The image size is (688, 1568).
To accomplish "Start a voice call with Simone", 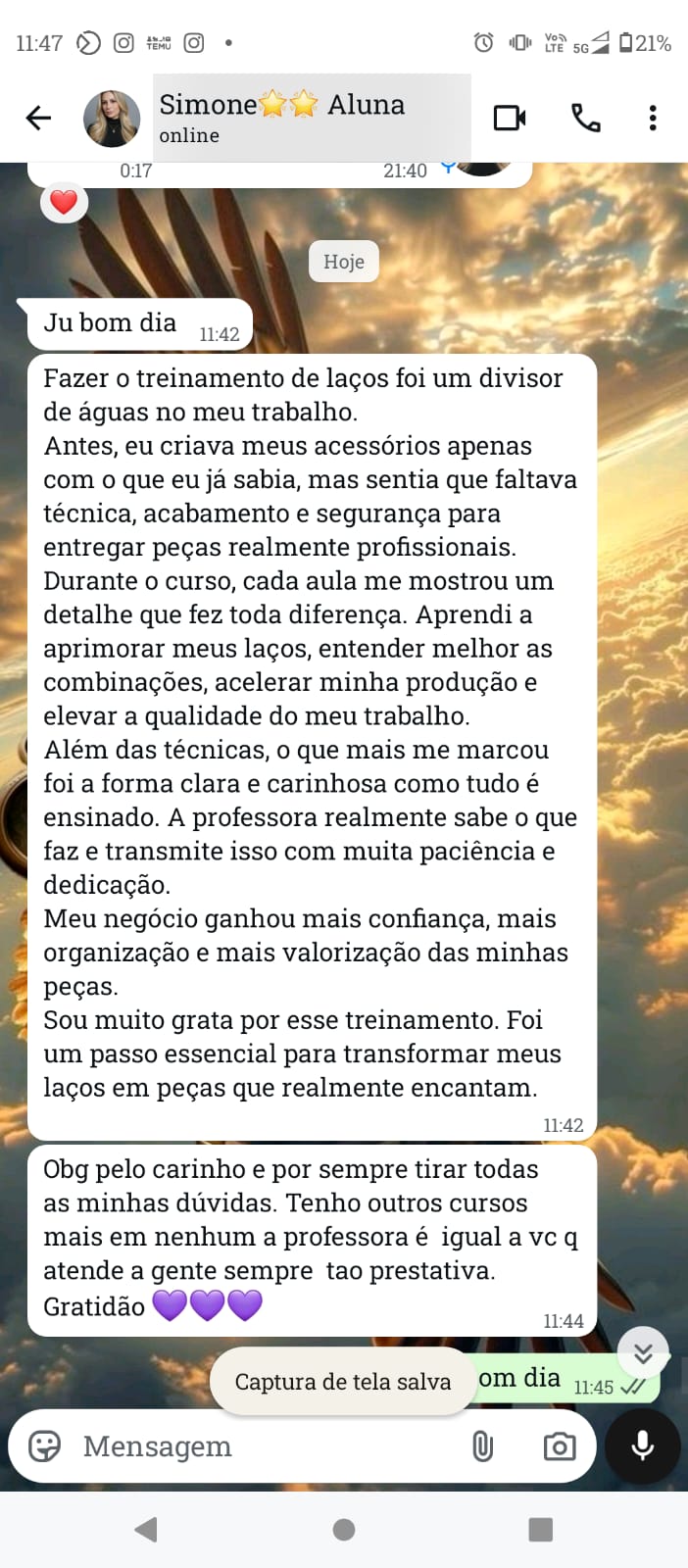I will click(x=585, y=119).
